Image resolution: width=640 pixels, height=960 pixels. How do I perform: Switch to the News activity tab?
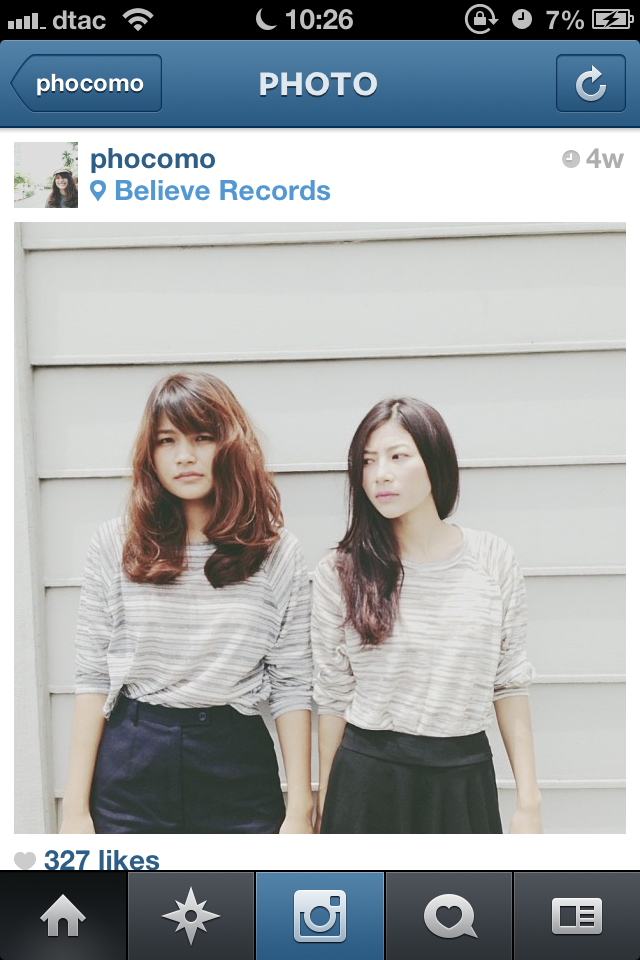click(x=449, y=916)
